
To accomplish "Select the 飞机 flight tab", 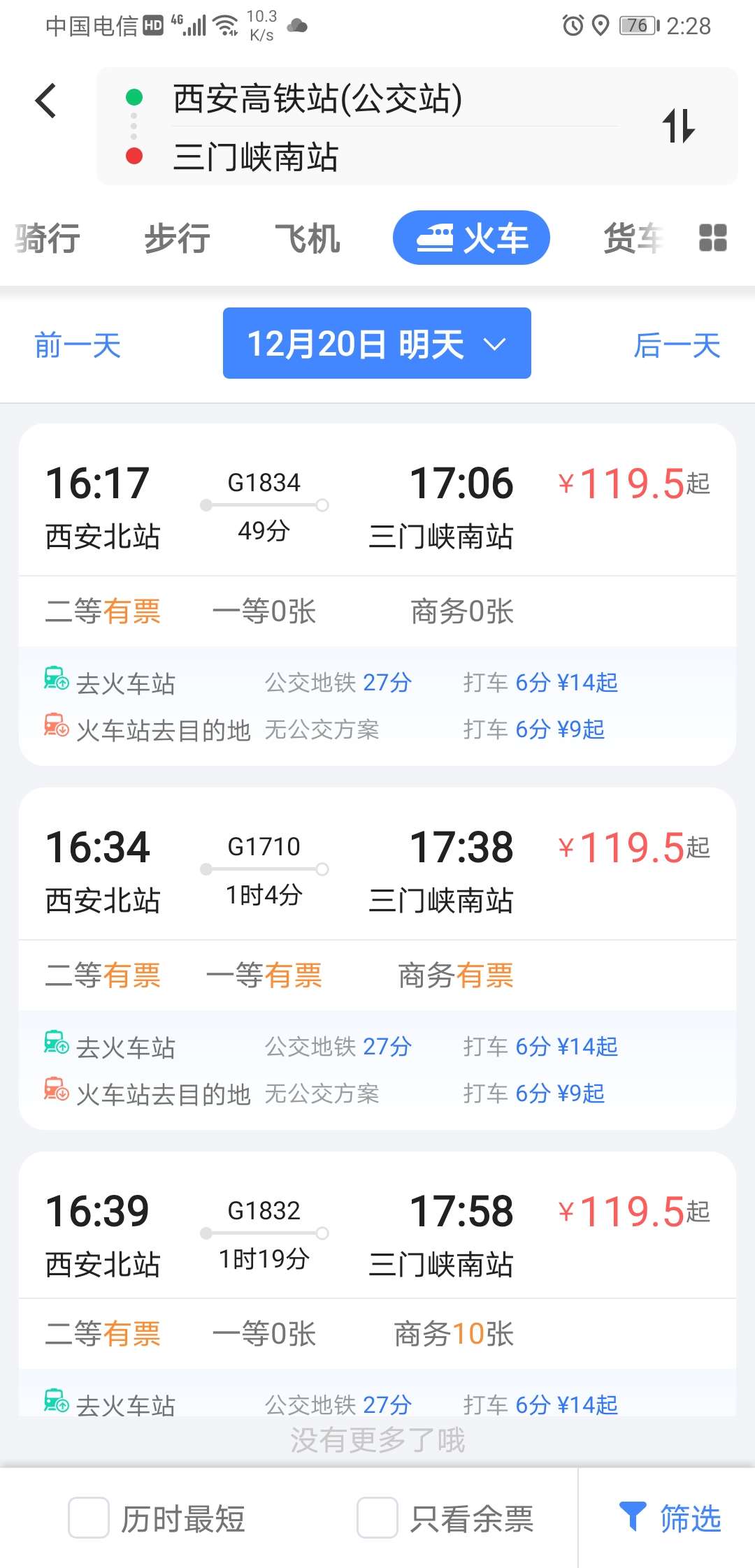I will click(x=309, y=238).
